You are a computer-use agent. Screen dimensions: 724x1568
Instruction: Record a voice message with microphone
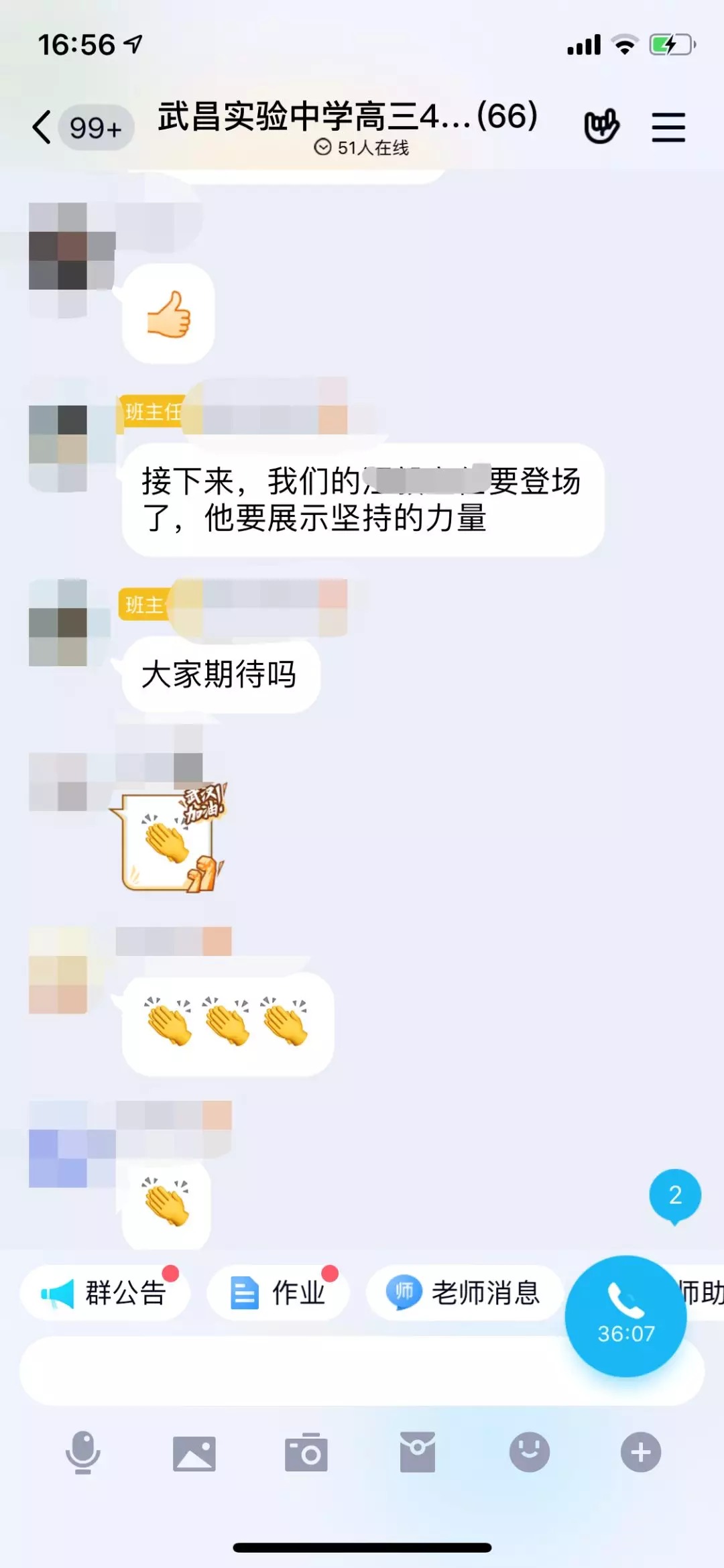tap(82, 1452)
